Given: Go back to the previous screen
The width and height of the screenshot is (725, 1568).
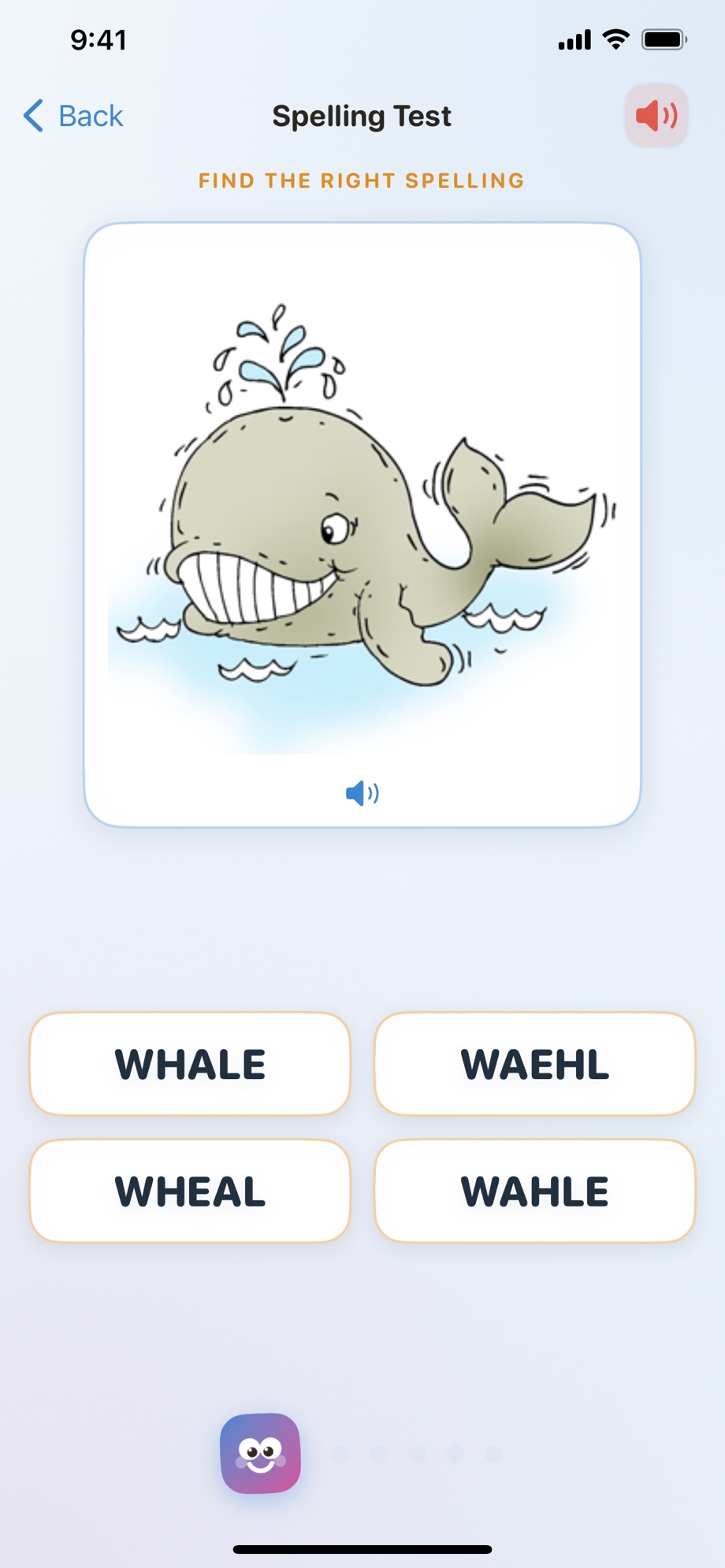Looking at the screenshot, I should pos(73,116).
